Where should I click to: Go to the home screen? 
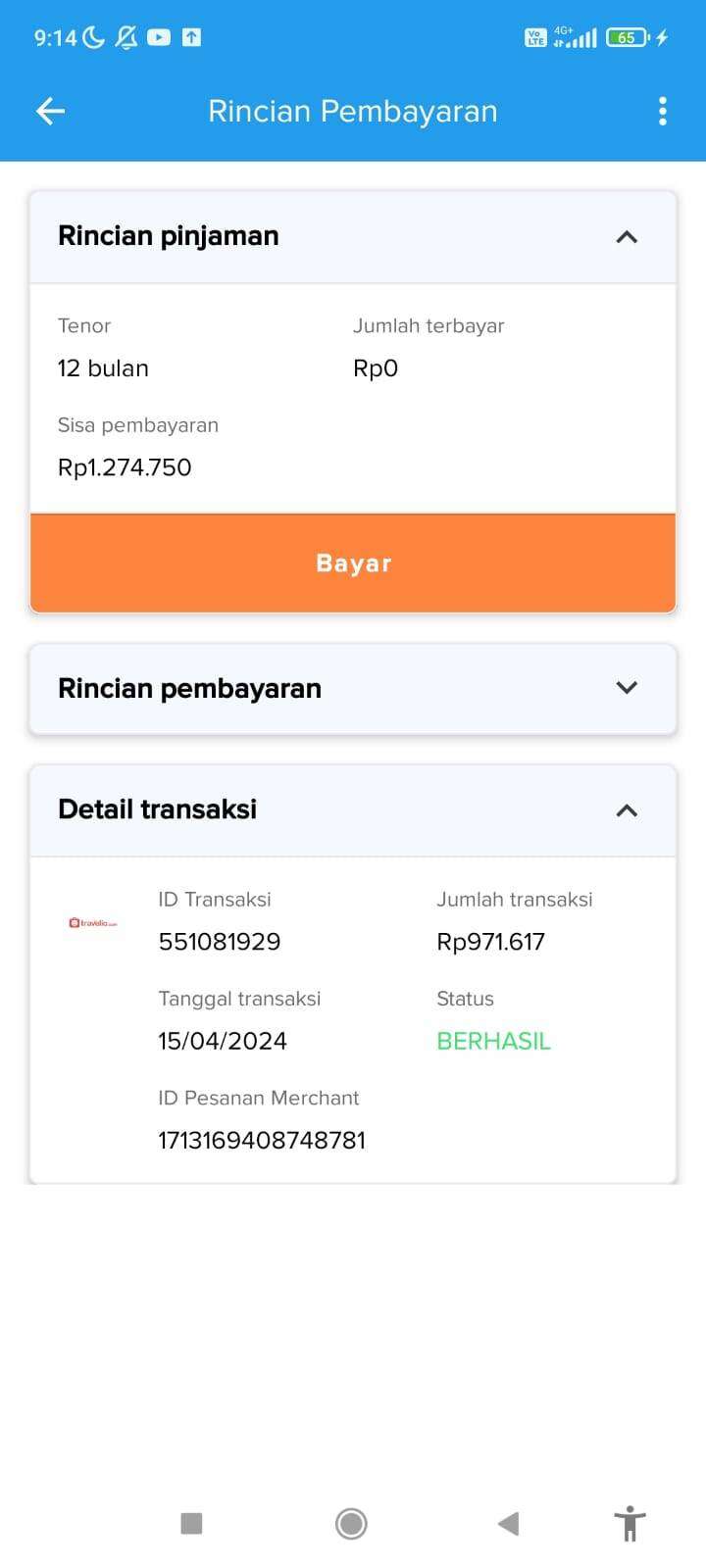[x=351, y=1523]
